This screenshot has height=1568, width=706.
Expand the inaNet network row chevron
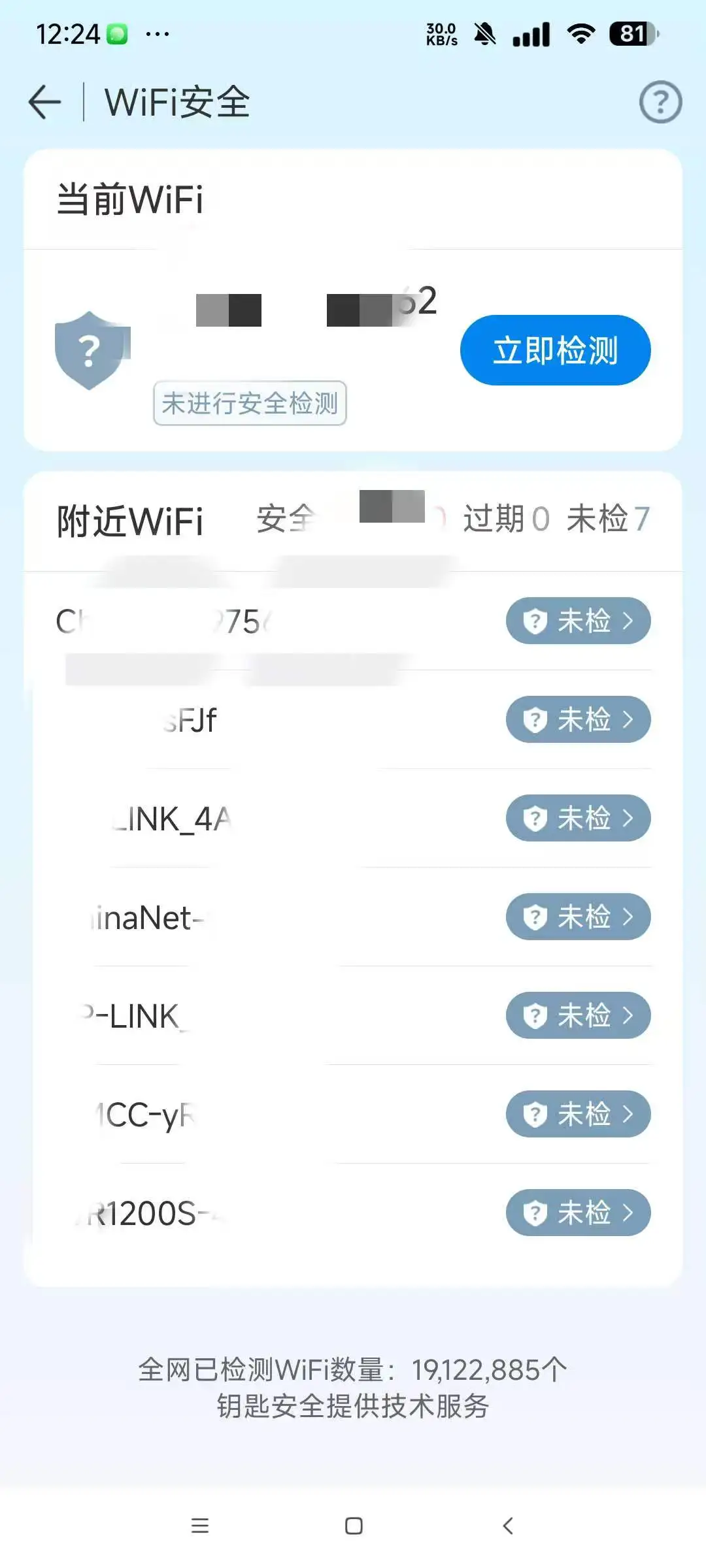[629, 917]
